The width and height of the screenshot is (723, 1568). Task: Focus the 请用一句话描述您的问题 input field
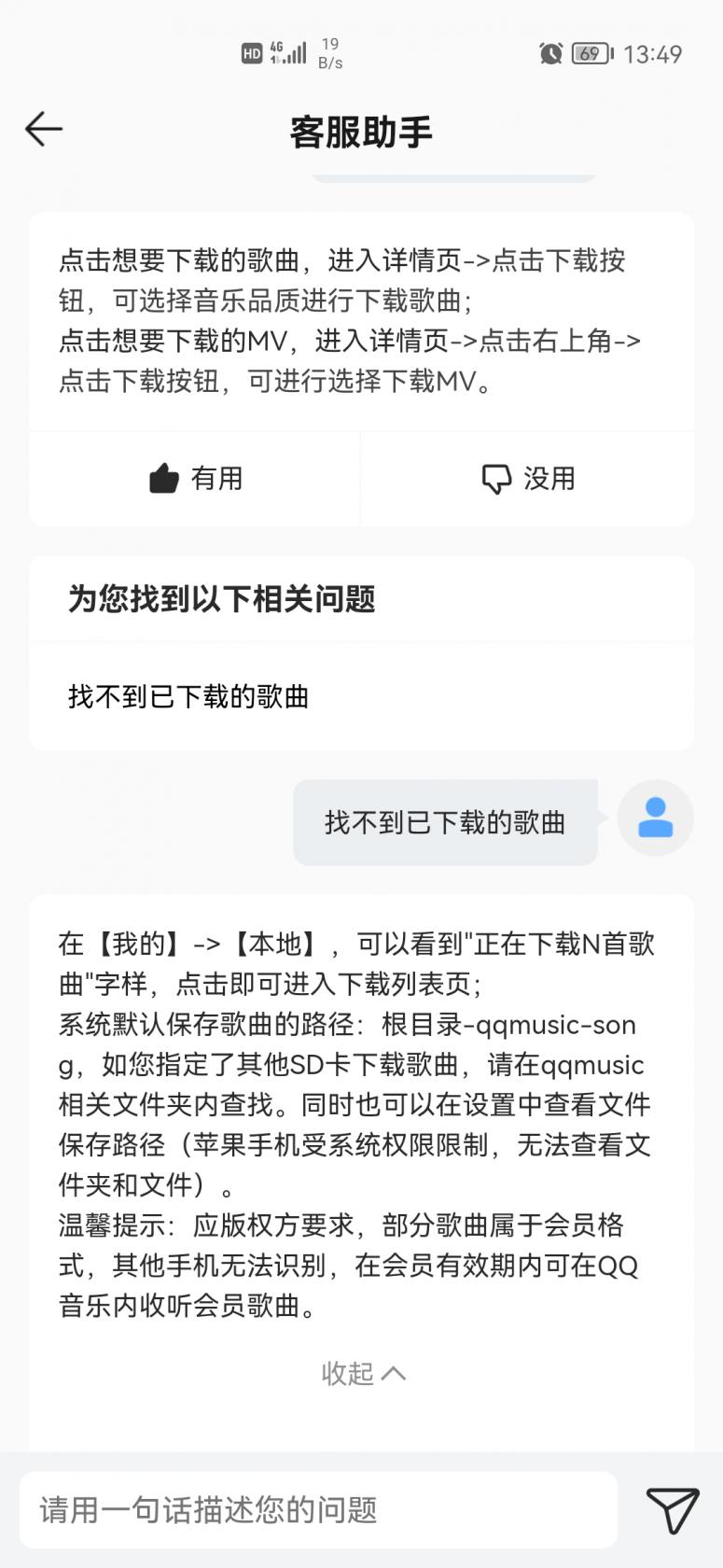coord(317,1509)
